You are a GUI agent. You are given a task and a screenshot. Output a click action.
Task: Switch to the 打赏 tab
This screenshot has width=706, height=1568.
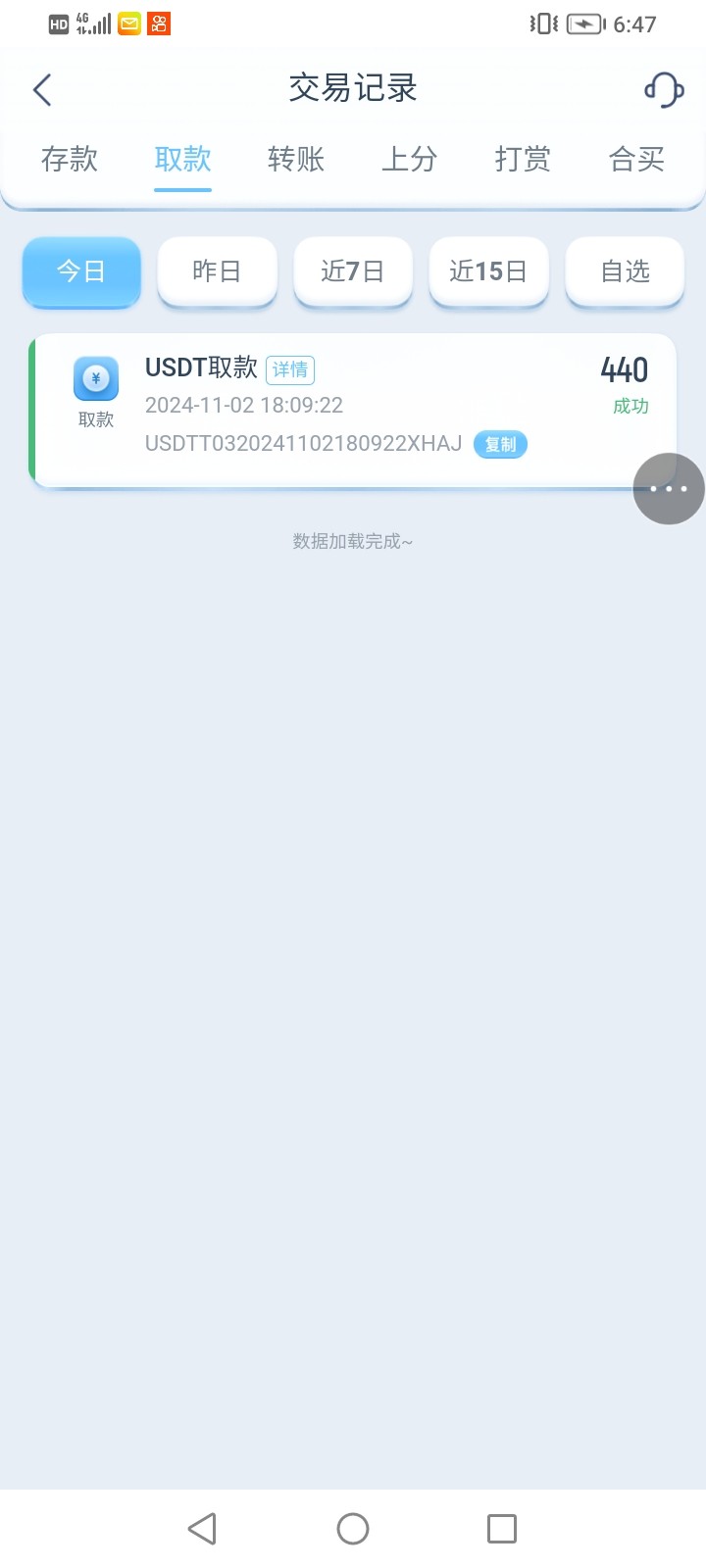point(523,159)
